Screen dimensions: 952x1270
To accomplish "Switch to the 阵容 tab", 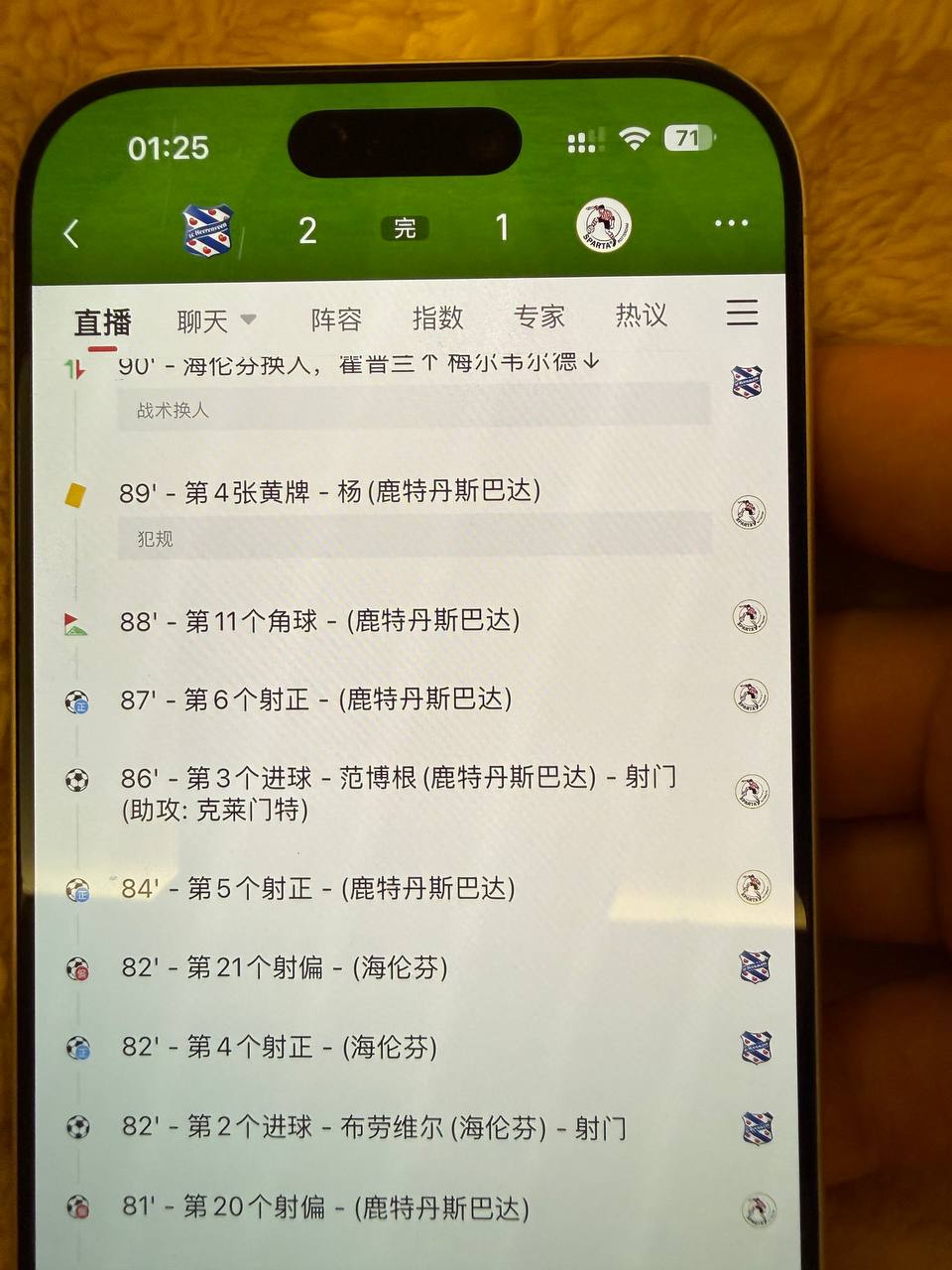I will click(x=336, y=319).
